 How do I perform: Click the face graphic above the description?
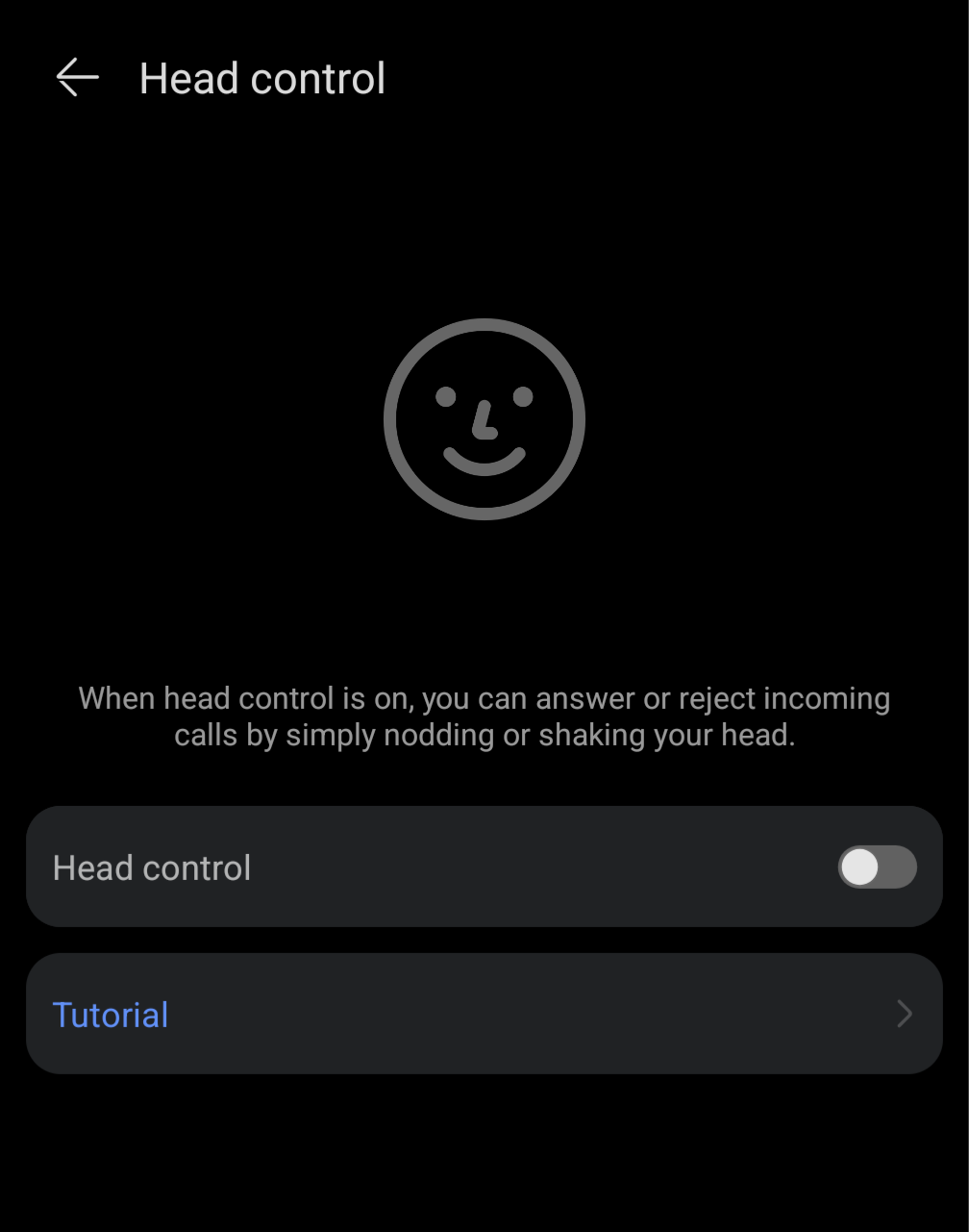[x=484, y=417]
